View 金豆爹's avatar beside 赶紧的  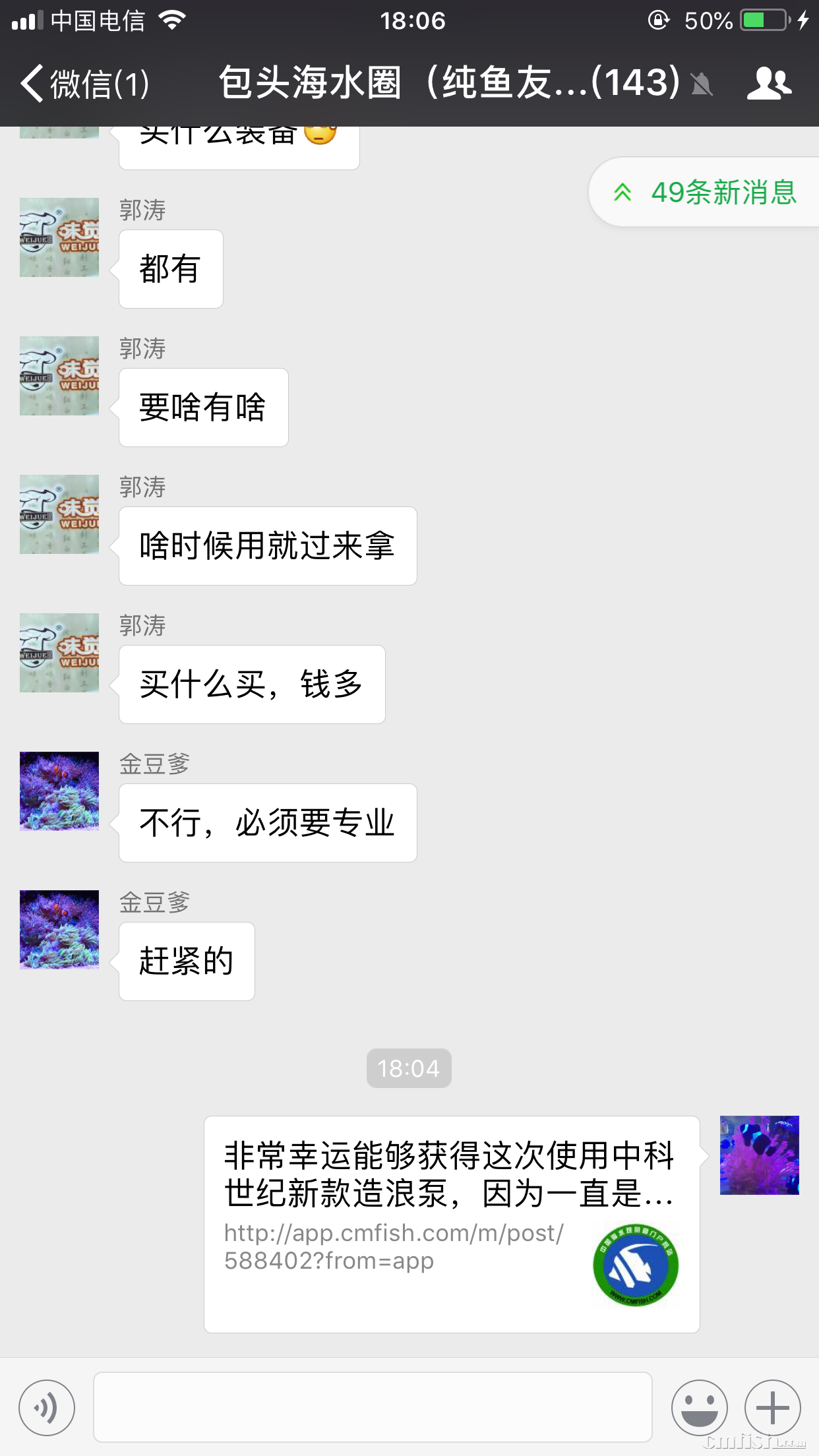[59, 929]
